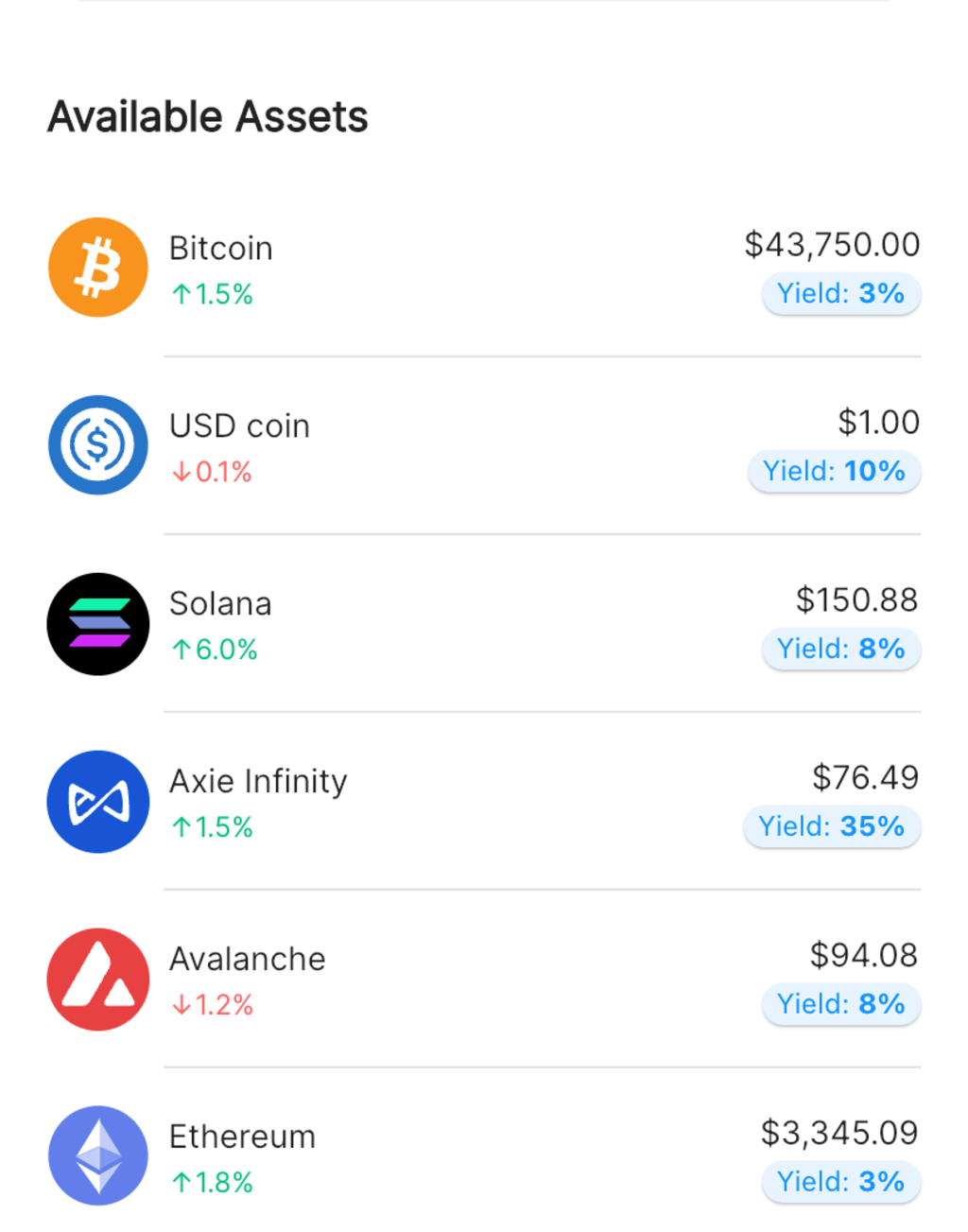
Task: Click the Bitcoin price $43,750.00
Action: coord(834,245)
